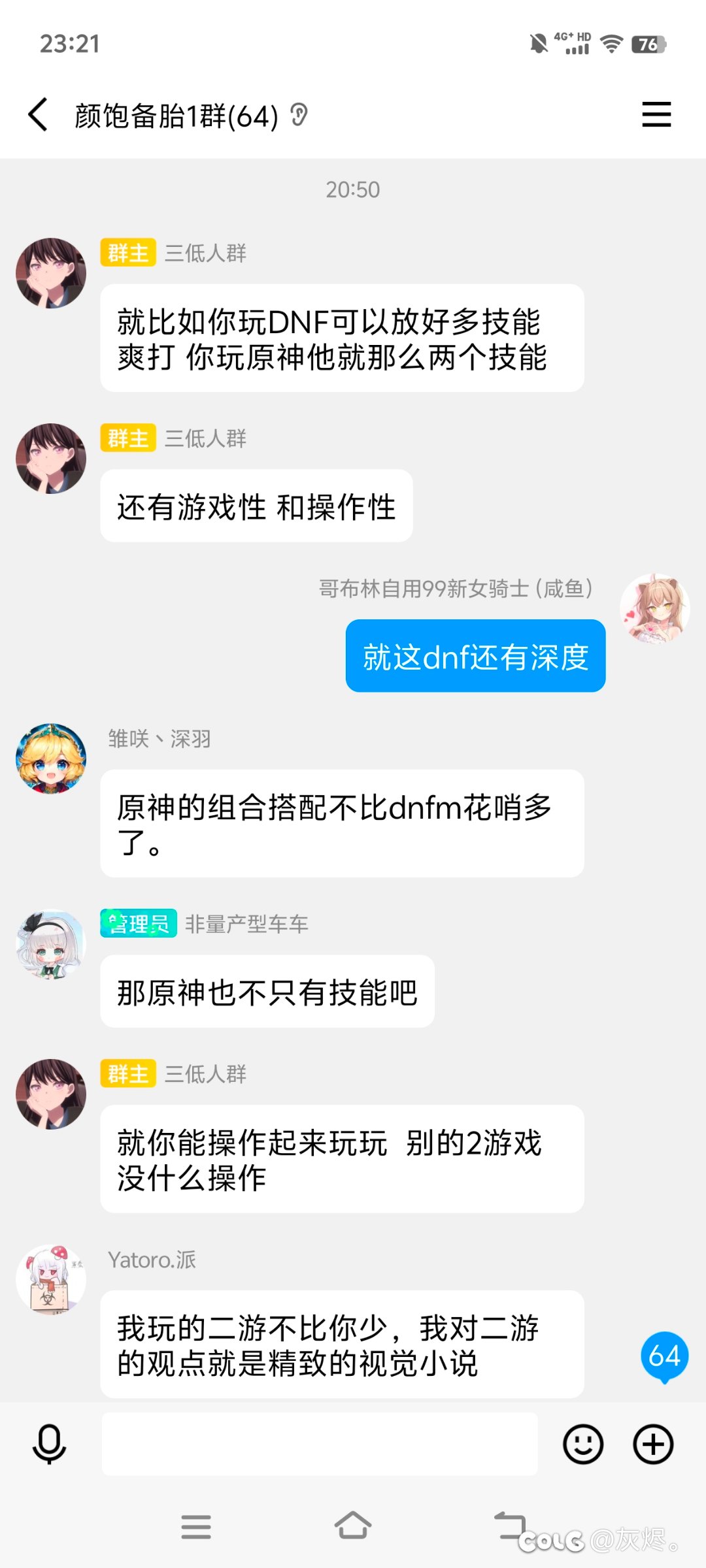Open avatar of 雏咲丶深羽
706x1568 pixels.
pyautogui.click(x=51, y=759)
